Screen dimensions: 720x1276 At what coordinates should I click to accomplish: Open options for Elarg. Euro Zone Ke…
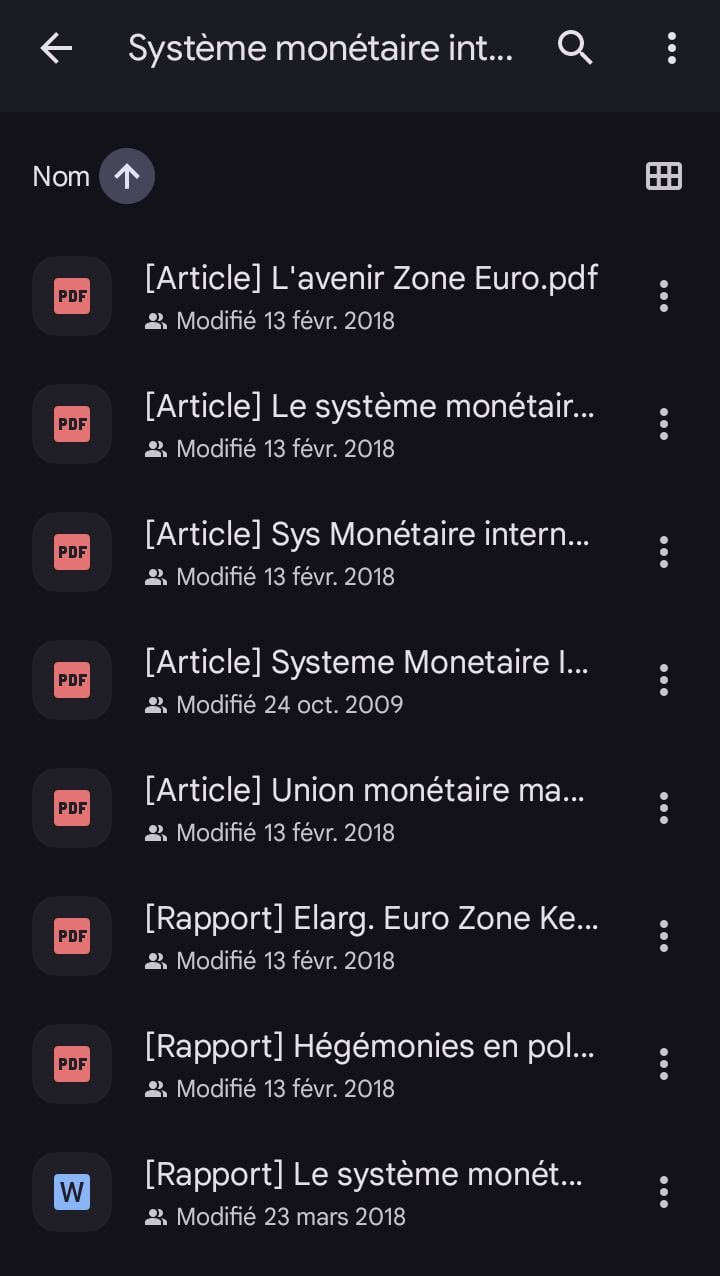663,936
